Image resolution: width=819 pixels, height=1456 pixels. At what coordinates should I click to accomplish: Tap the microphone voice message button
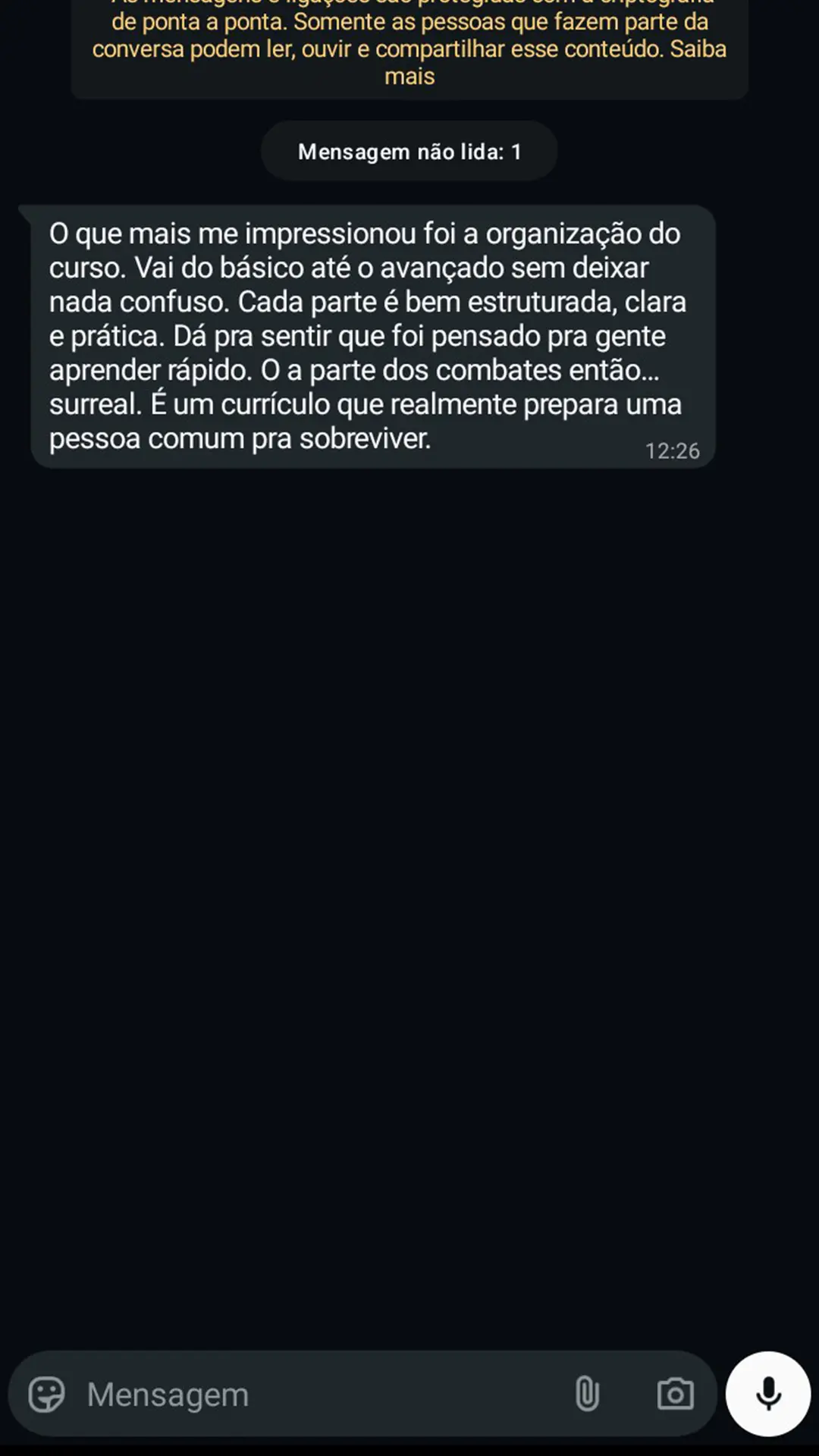click(768, 1394)
